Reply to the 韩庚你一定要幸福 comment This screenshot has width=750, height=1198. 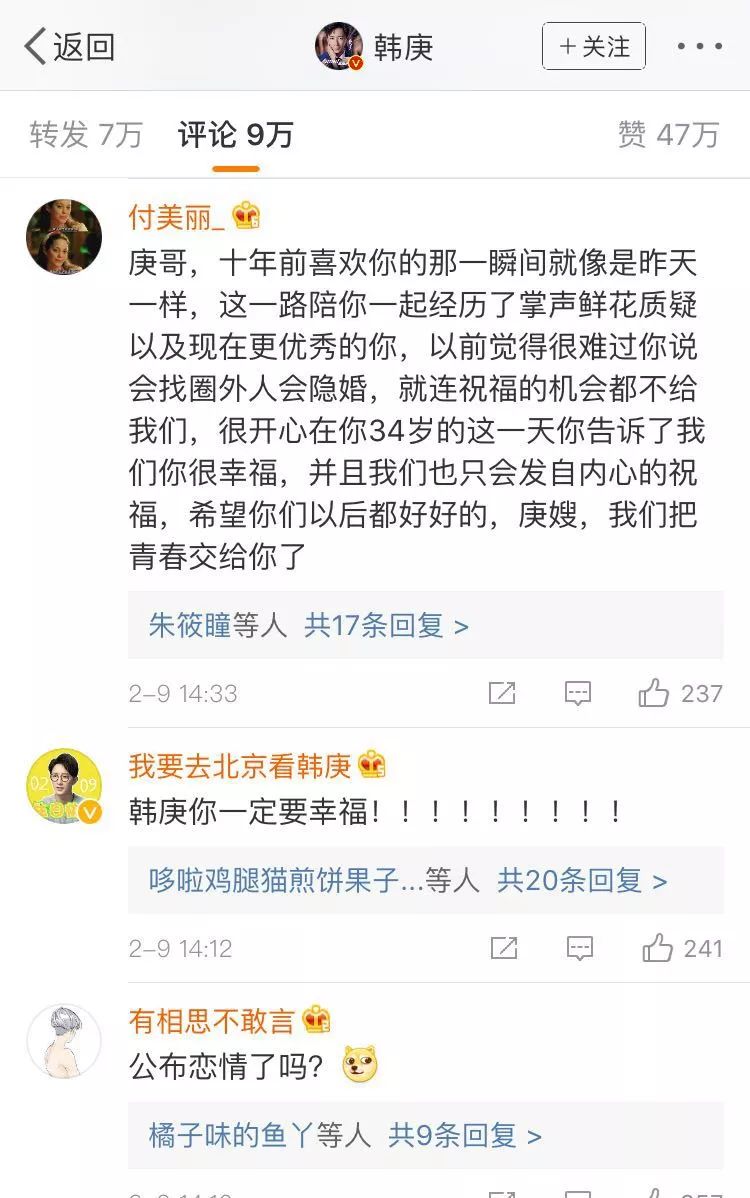pos(580,948)
